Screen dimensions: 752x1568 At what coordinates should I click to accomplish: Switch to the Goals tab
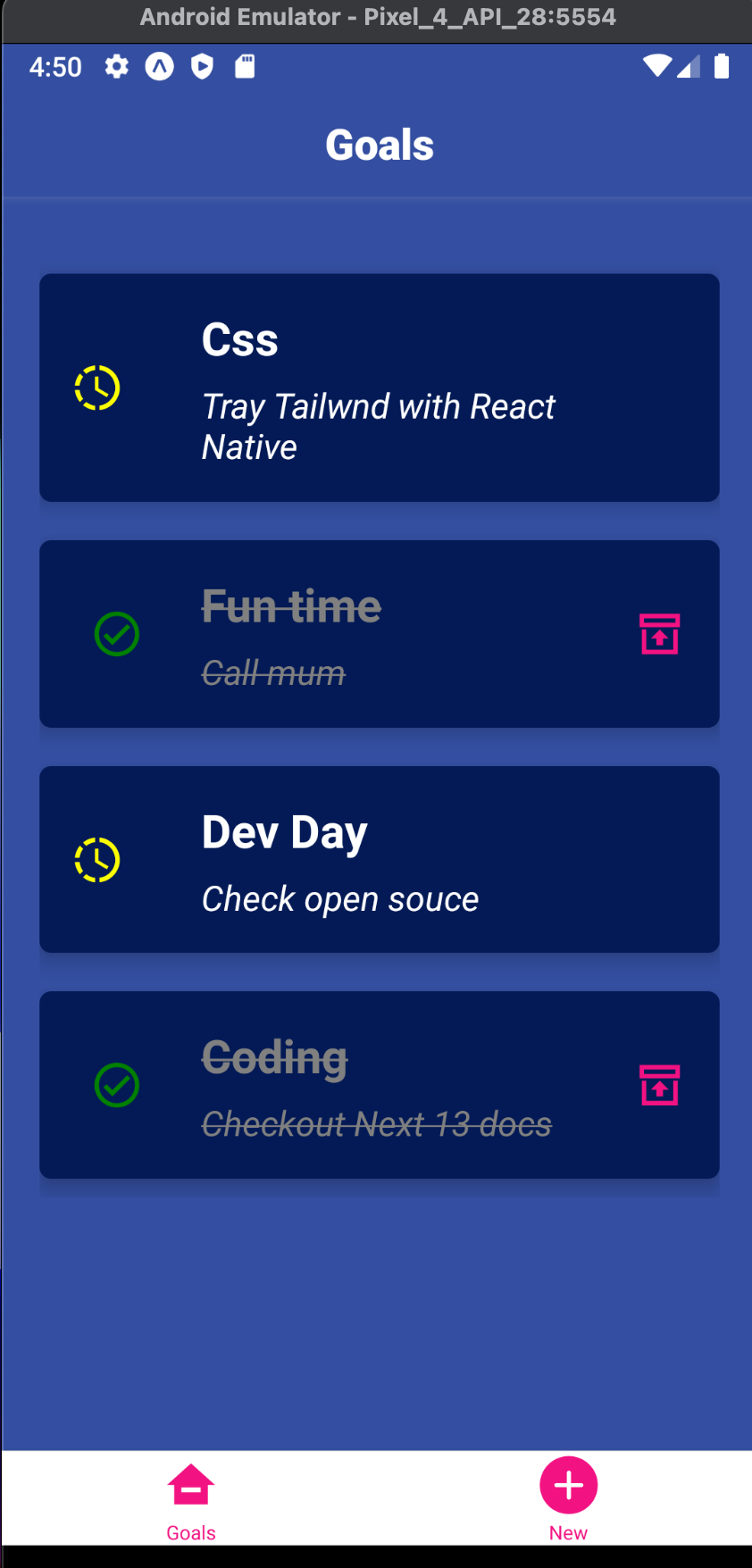pos(191,1502)
